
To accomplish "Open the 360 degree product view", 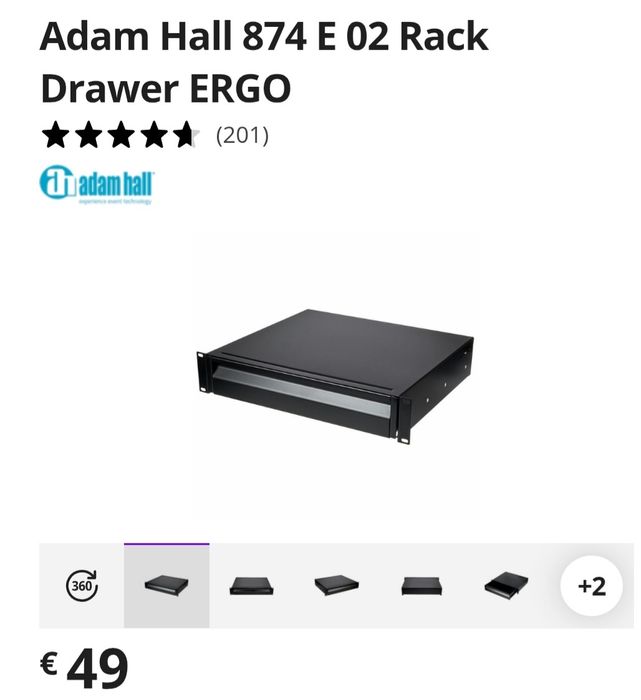I will click(82, 586).
